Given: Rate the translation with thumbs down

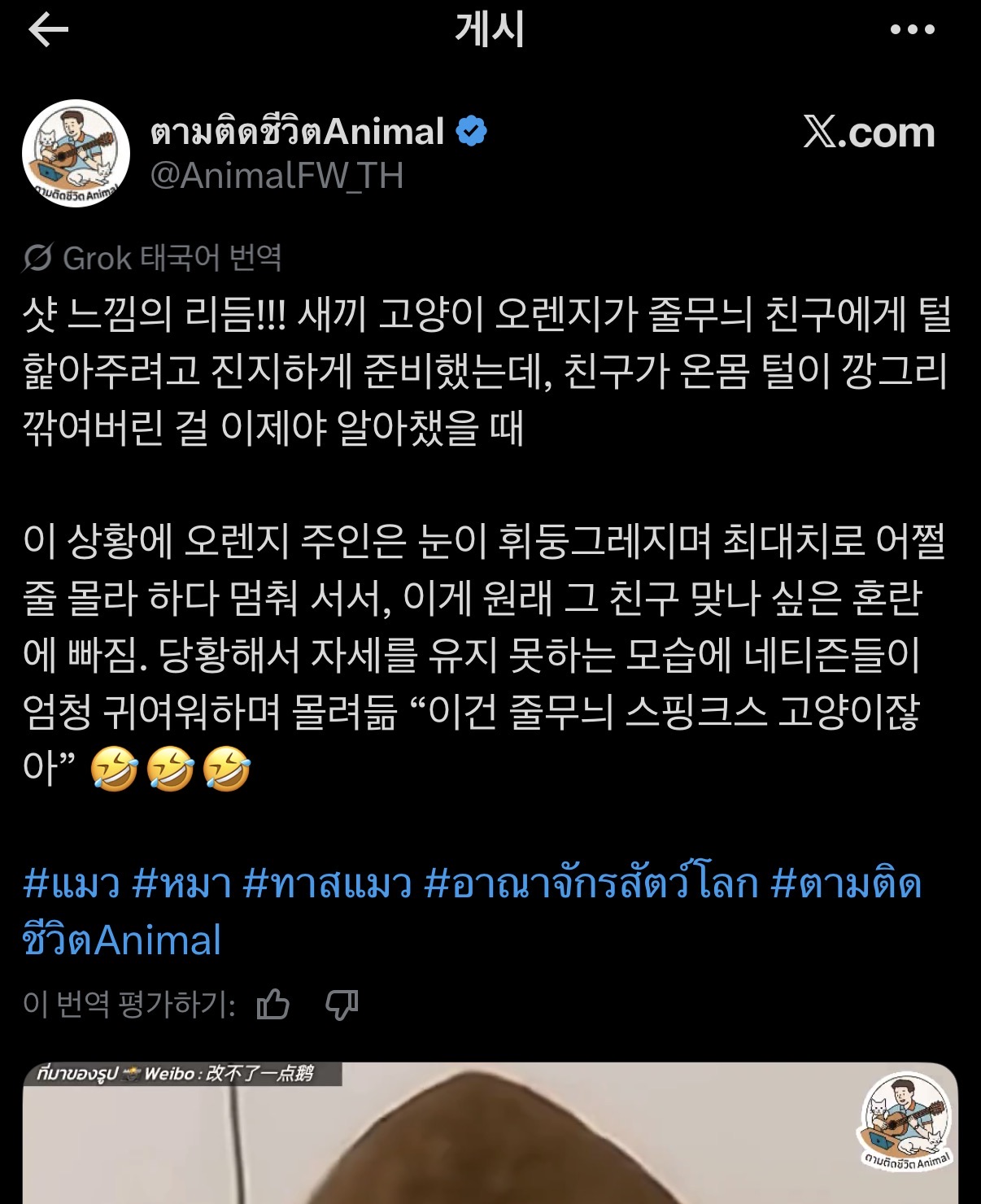Looking at the screenshot, I should pos(342,1005).
